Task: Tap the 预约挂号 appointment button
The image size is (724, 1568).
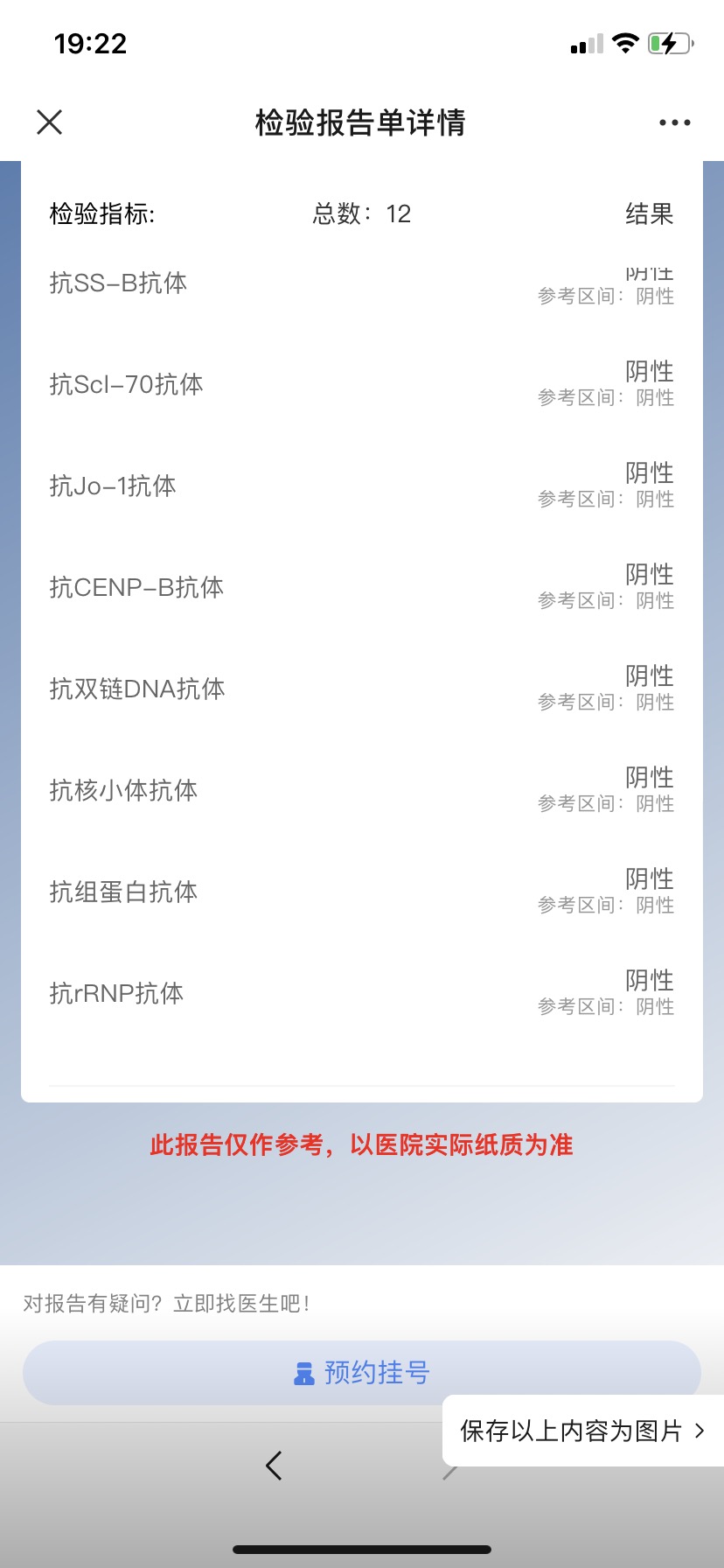Action: [362, 1373]
